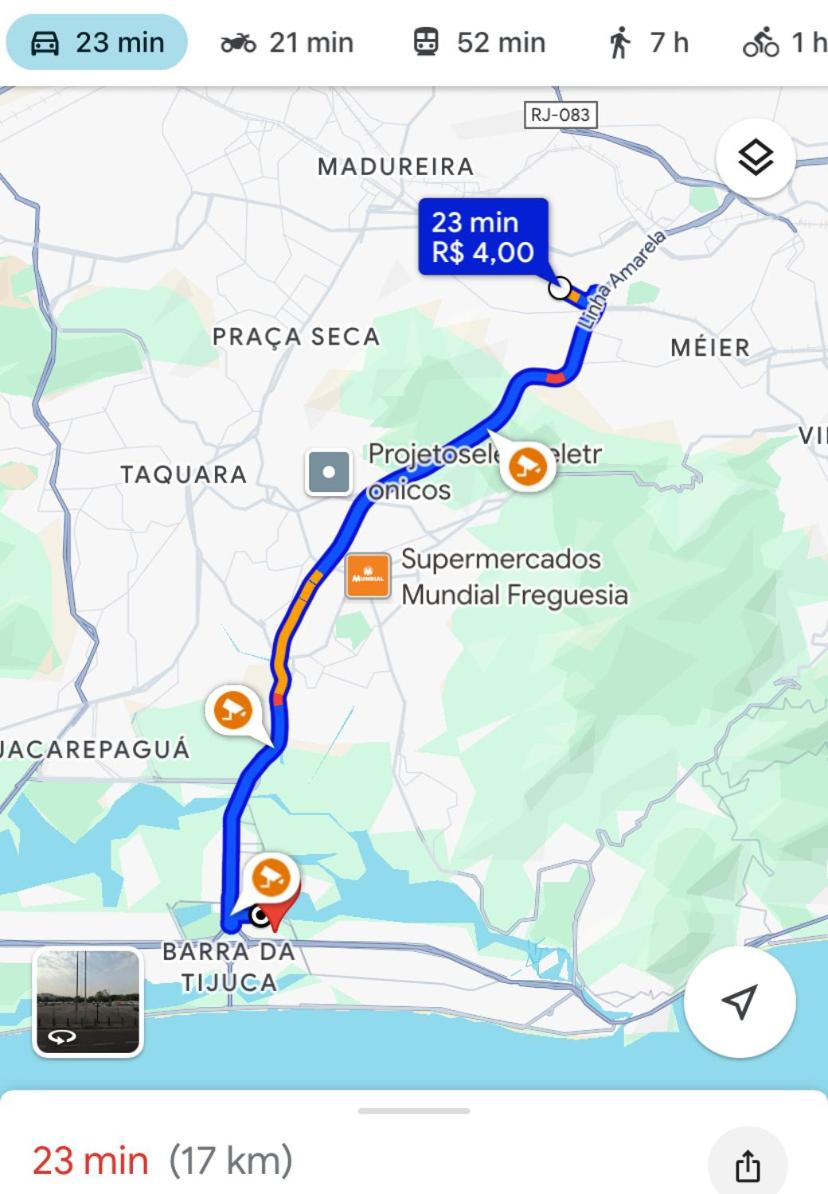Open the Street View thumbnail
Viewport: 828px width, 1194px height.
(88, 1002)
